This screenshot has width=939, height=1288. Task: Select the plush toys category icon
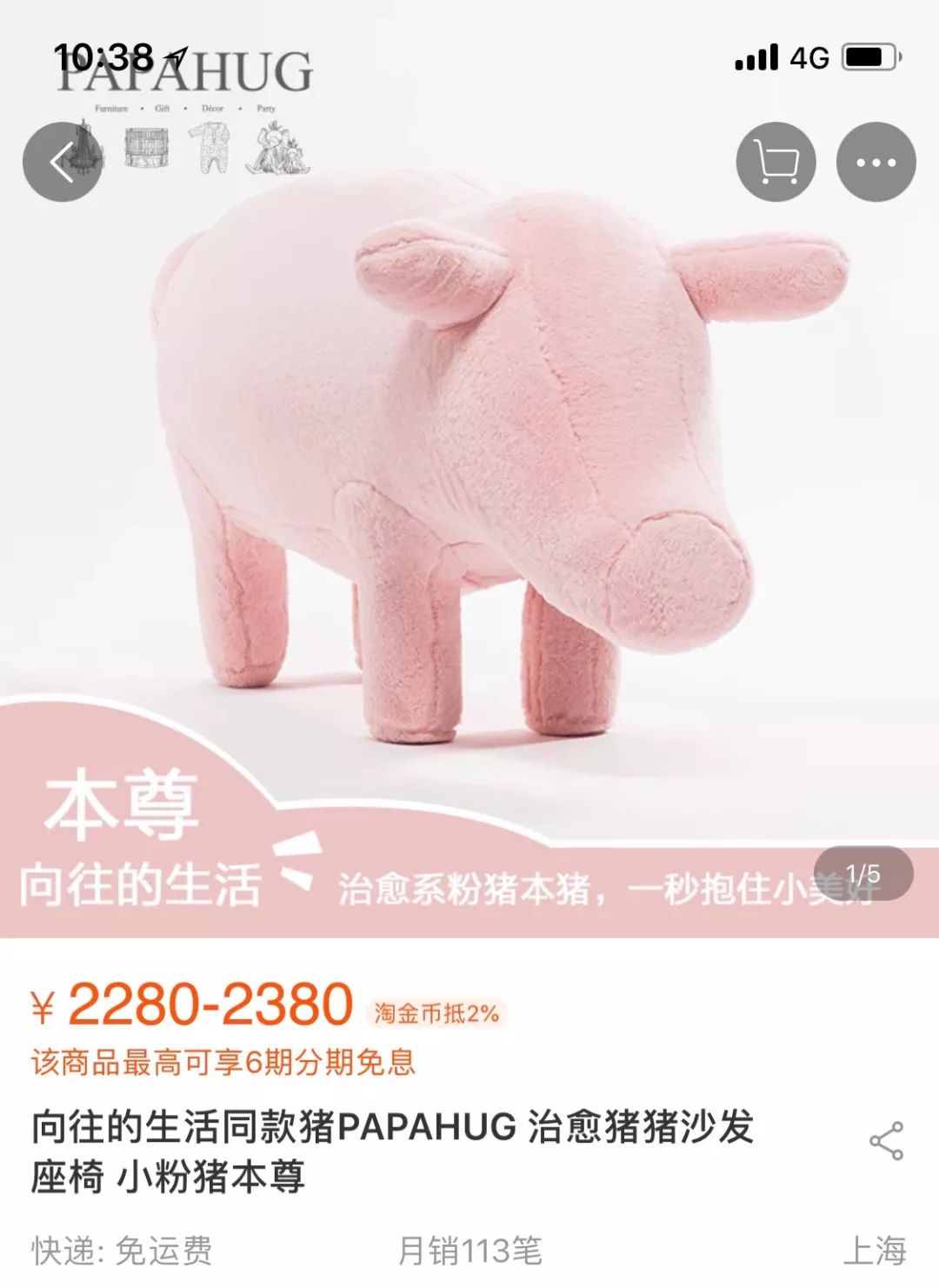tap(276, 148)
